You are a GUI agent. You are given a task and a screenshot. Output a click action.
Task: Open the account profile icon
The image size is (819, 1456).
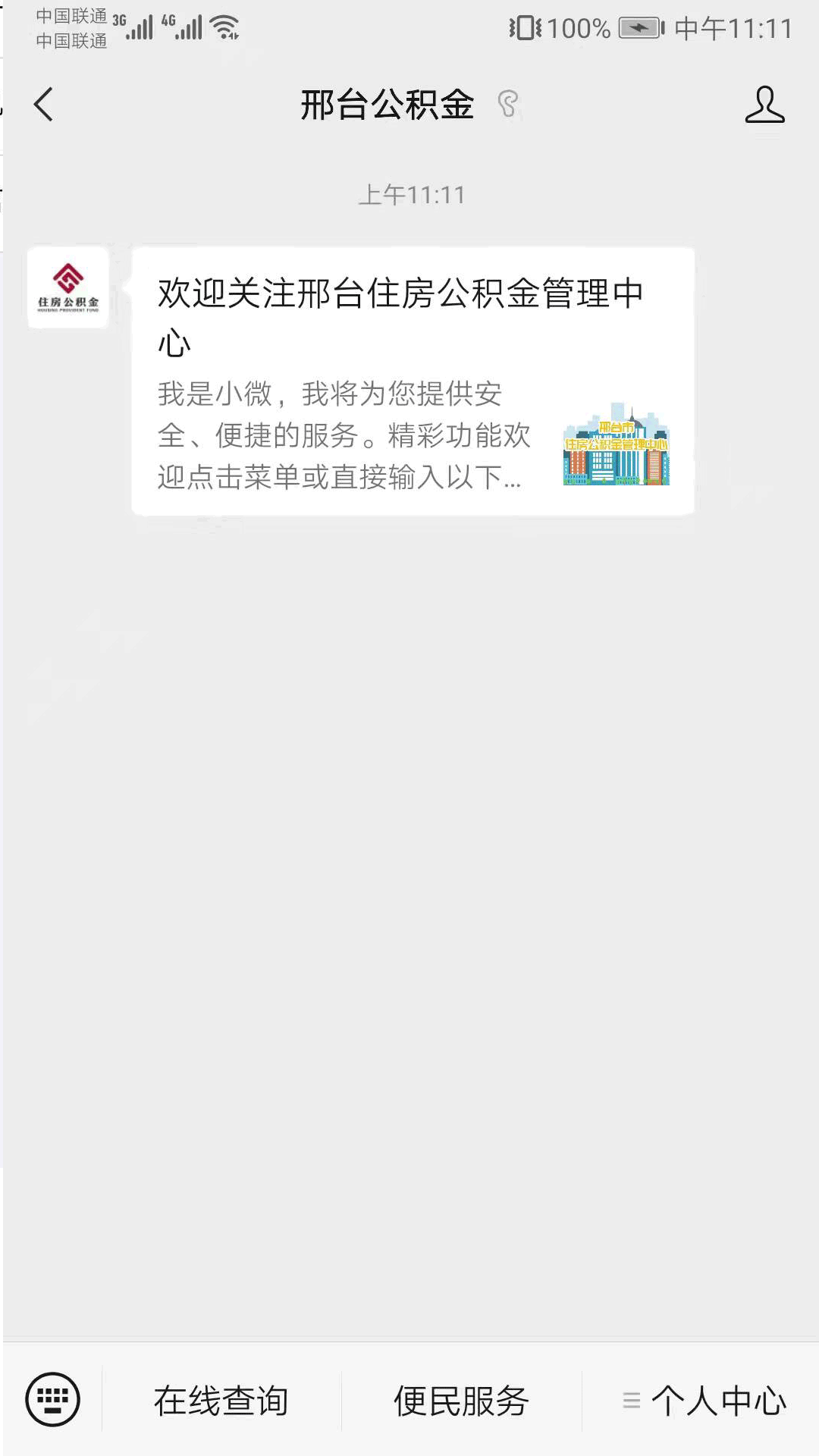click(x=764, y=105)
